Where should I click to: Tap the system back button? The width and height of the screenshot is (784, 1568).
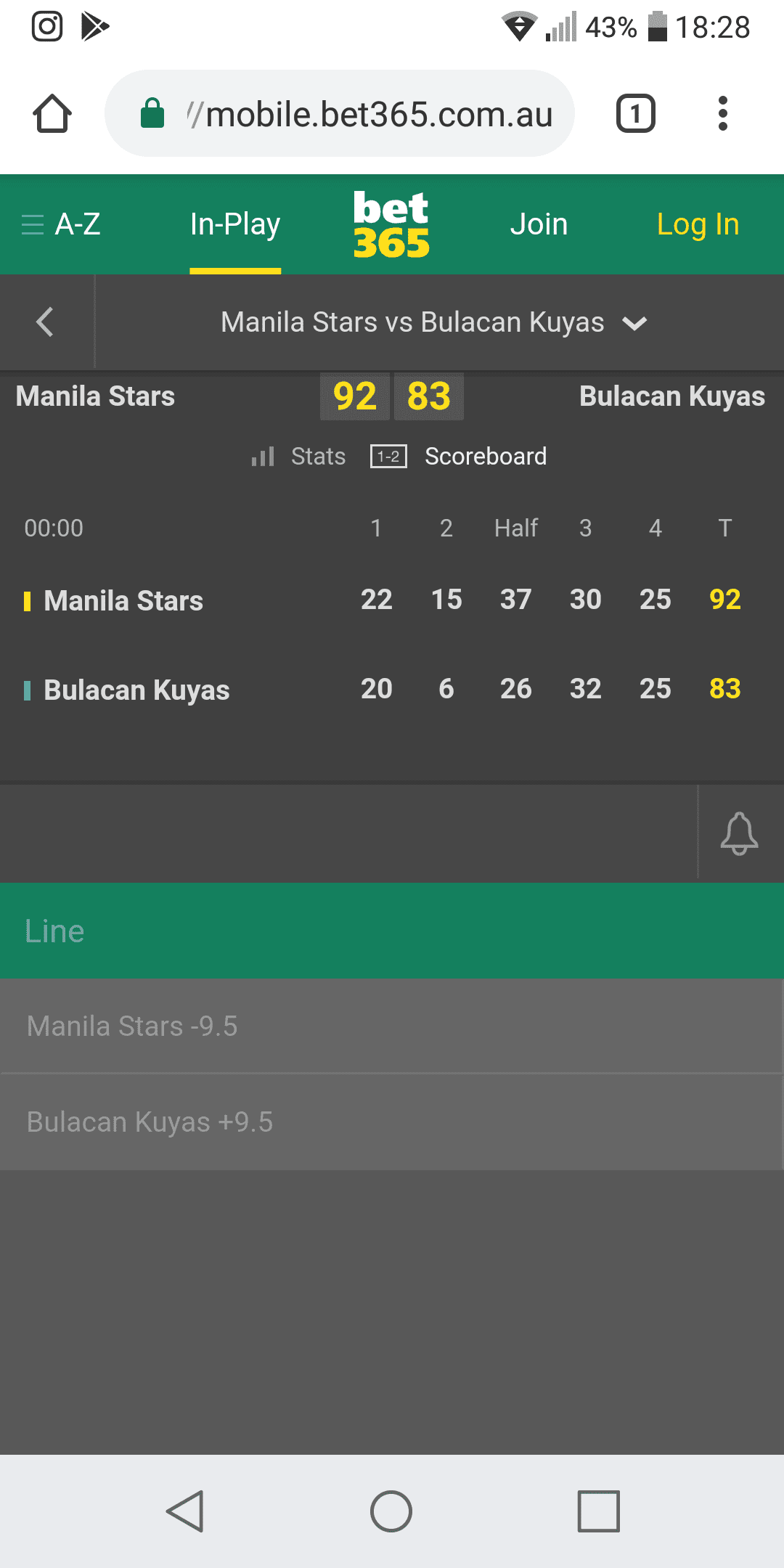(186, 1511)
